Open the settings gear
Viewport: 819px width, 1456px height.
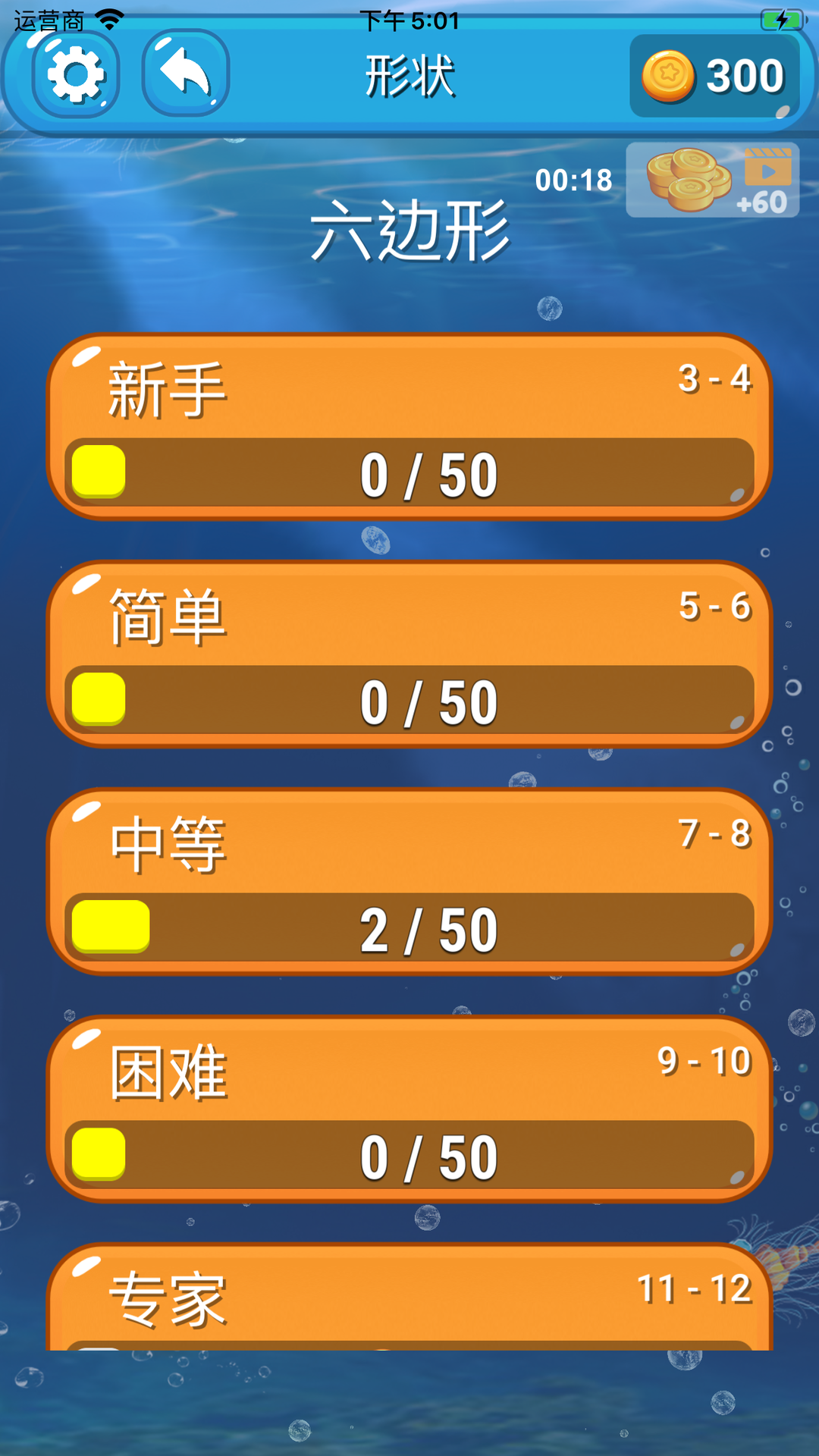(x=75, y=74)
